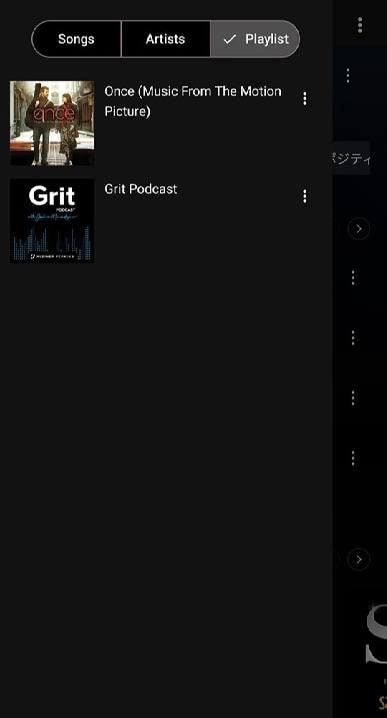387x718 pixels.
Task: Switch to the Artists tab
Action: pos(165,39)
